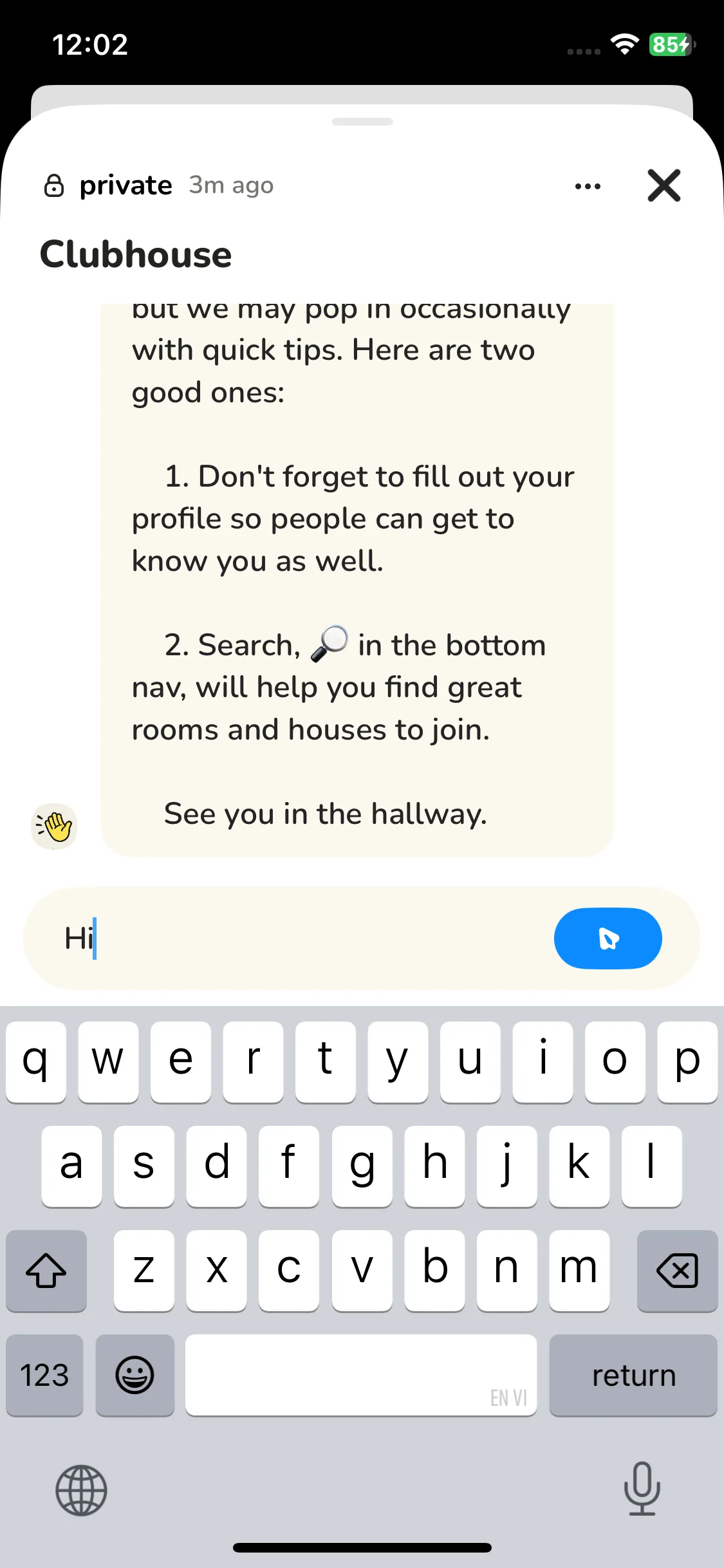Switch keyboard to emoji picker
The width and height of the screenshot is (724, 1568).
(135, 1375)
